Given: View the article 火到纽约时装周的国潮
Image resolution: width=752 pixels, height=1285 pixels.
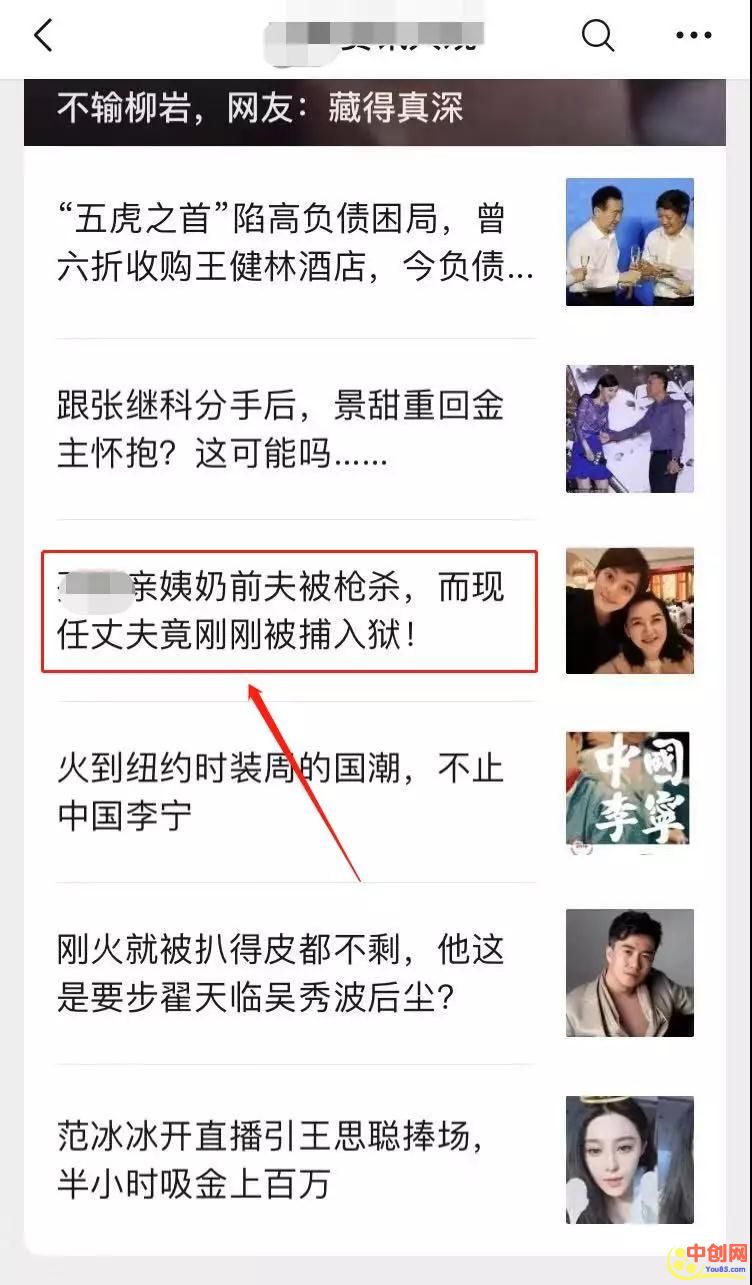Looking at the screenshot, I should (280, 792).
